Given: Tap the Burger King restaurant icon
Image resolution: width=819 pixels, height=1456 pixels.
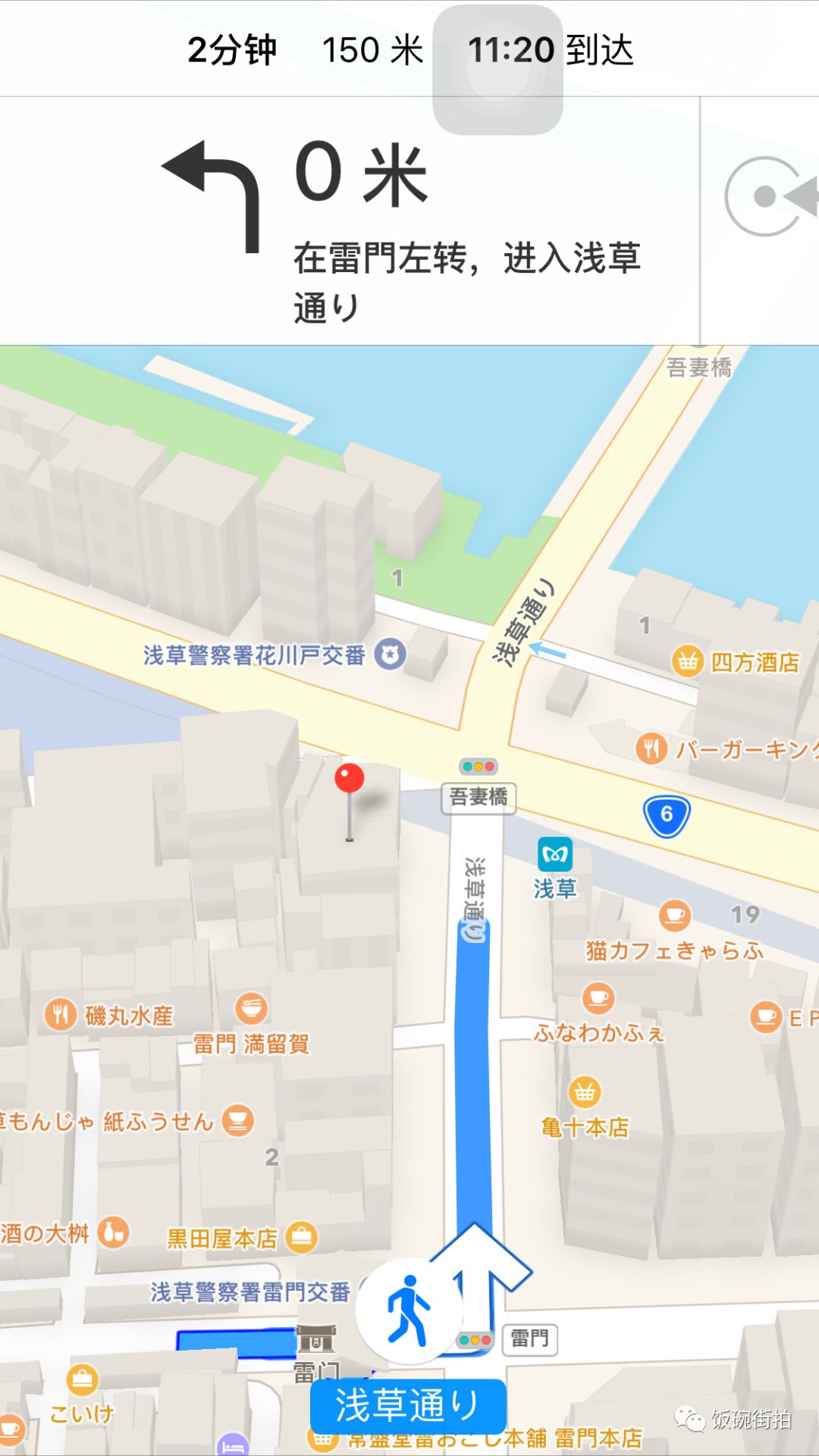Looking at the screenshot, I should click(652, 748).
